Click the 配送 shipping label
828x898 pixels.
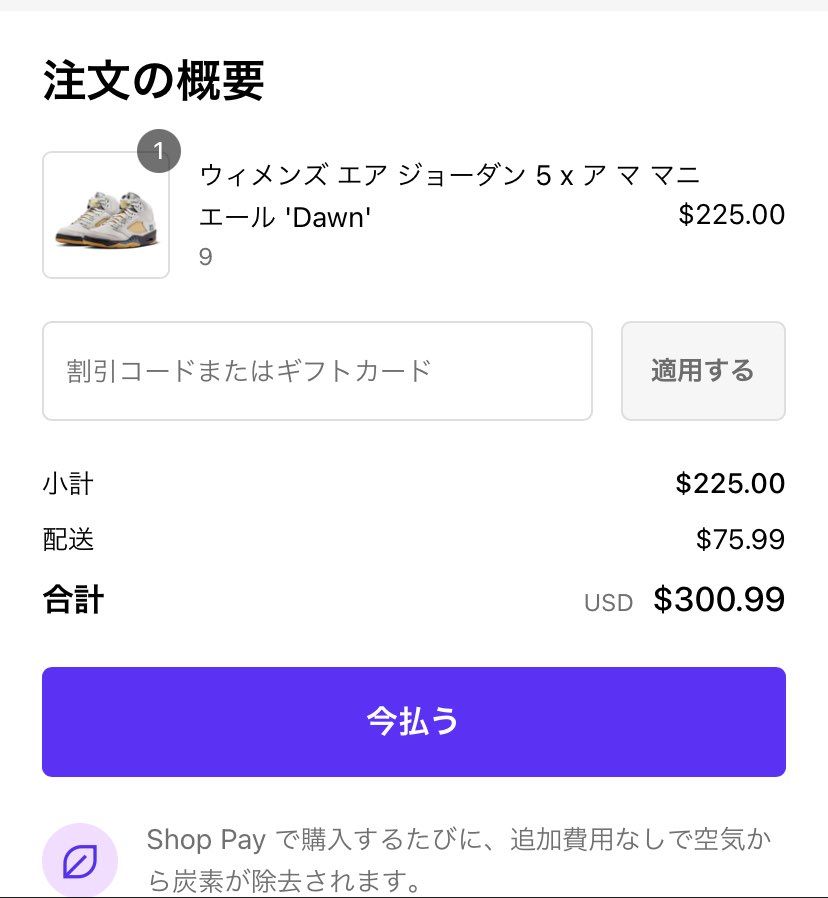click(66, 539)
